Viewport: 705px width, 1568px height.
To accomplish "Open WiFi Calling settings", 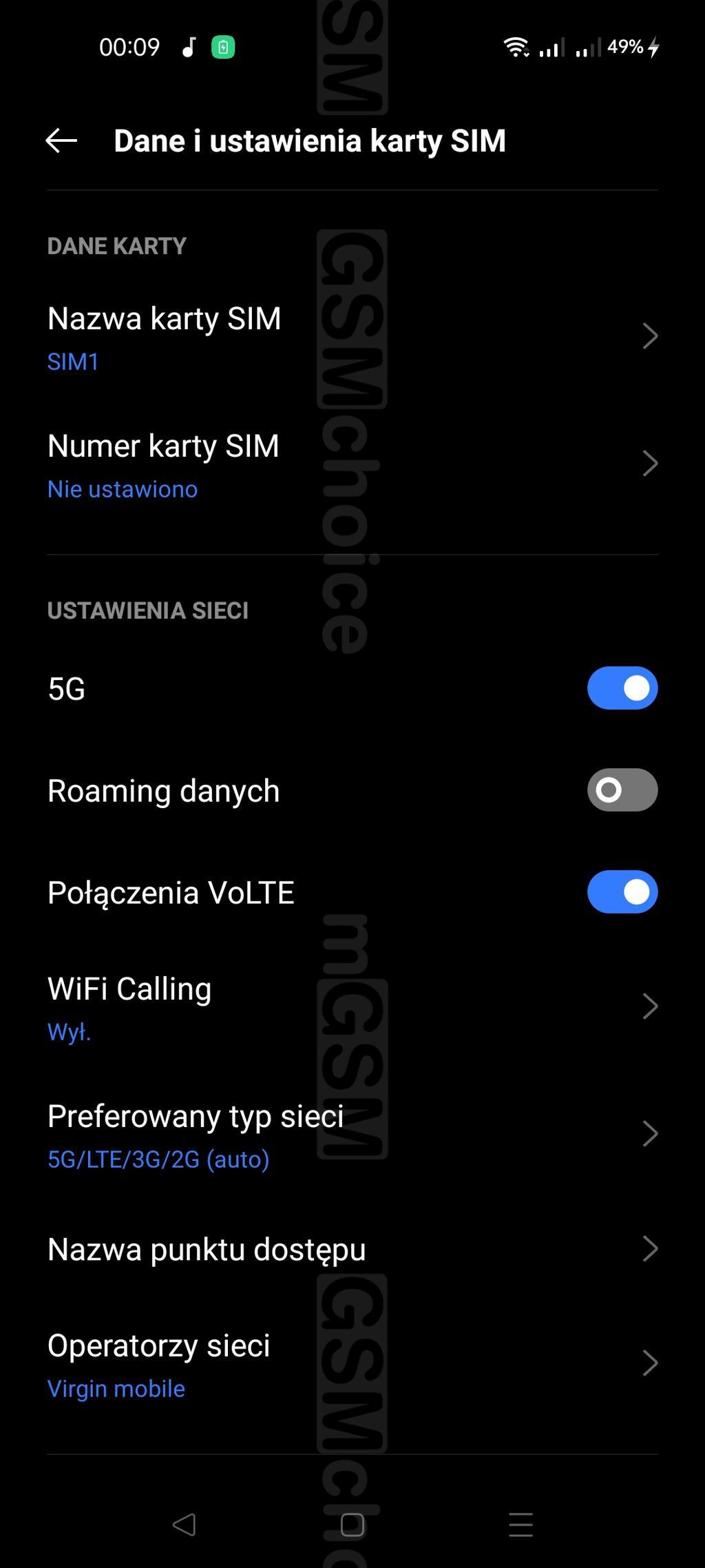I will pos(352,1008).
